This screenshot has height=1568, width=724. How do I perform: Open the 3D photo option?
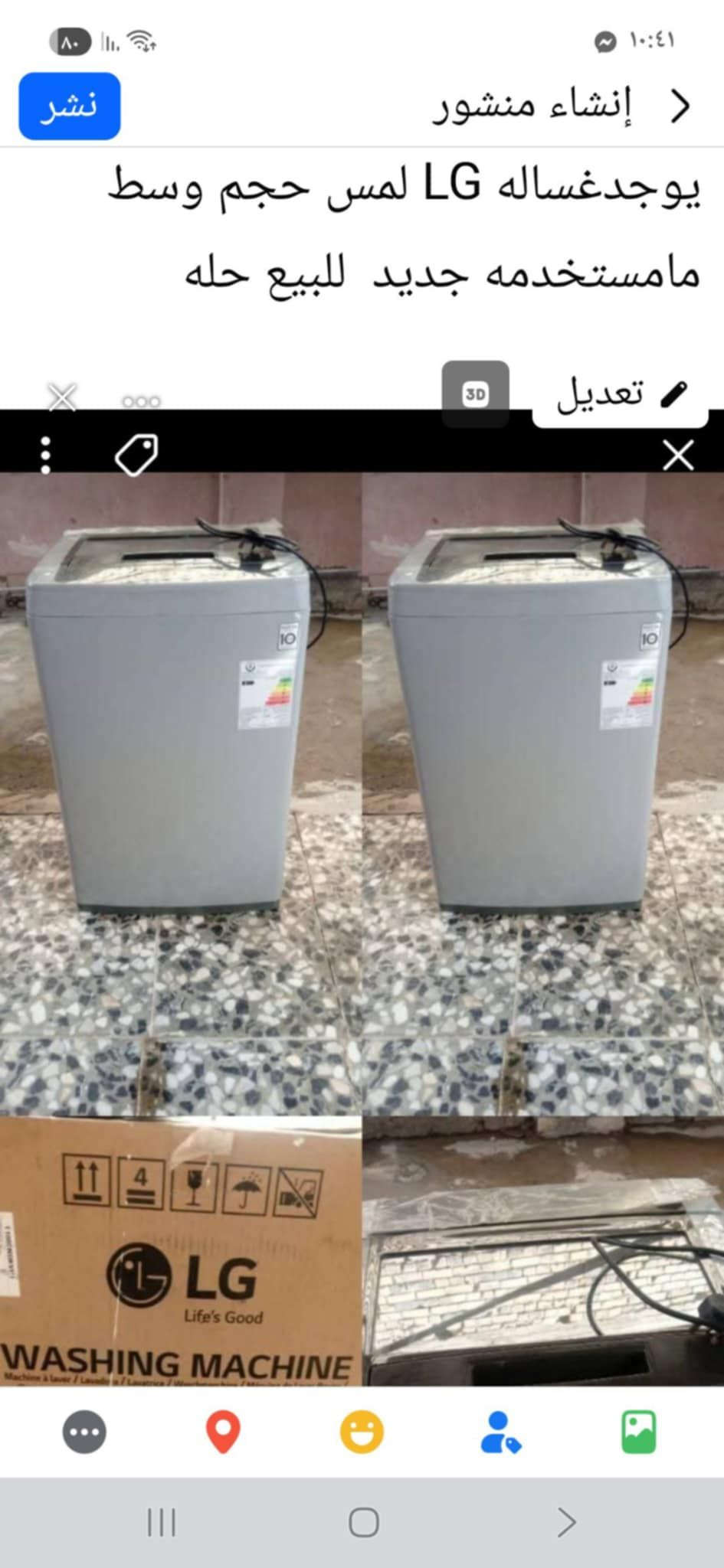(475, 394)
